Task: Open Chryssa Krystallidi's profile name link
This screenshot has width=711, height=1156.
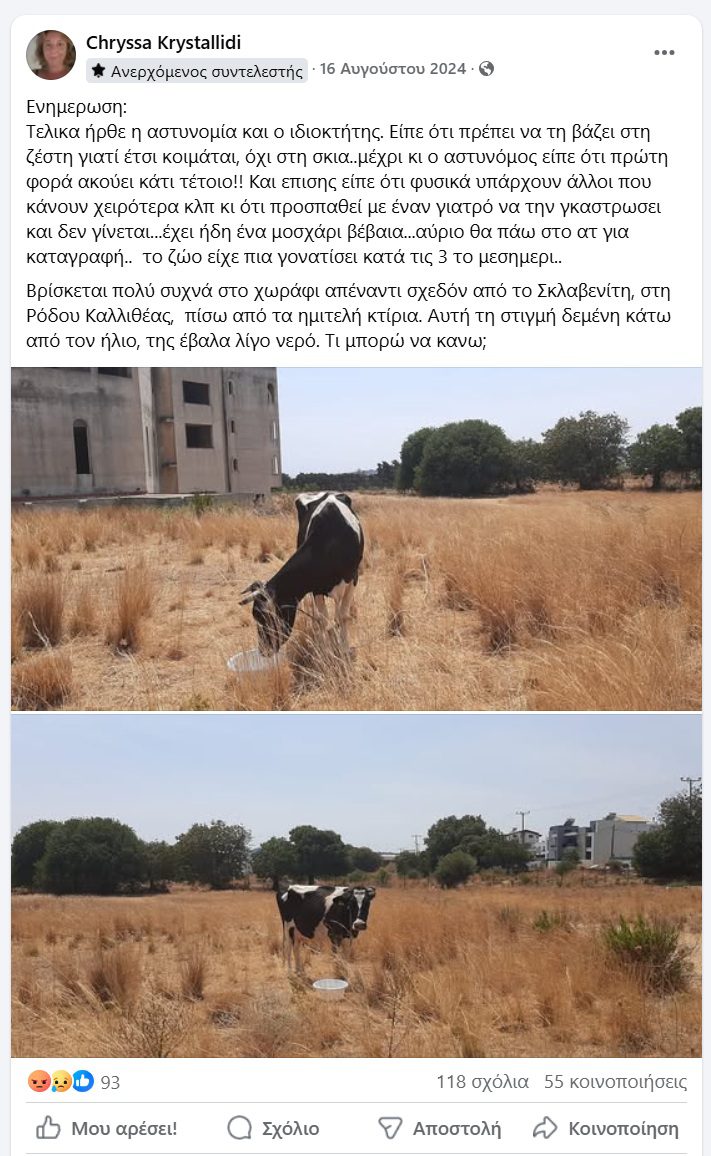Action: [163, 42]
